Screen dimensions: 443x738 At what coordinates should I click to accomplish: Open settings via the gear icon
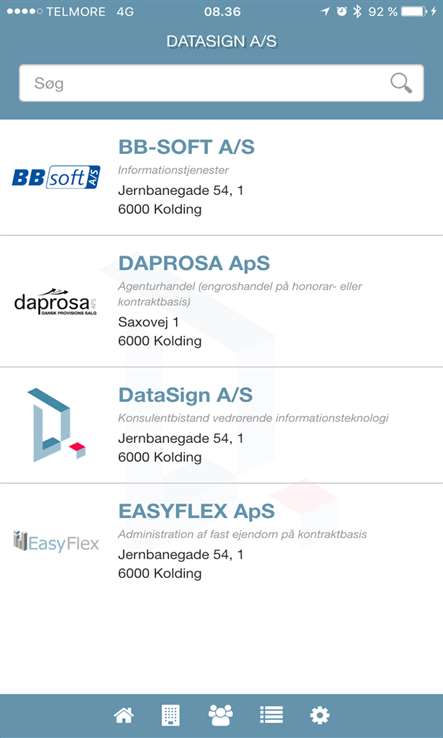pos(320,715)
